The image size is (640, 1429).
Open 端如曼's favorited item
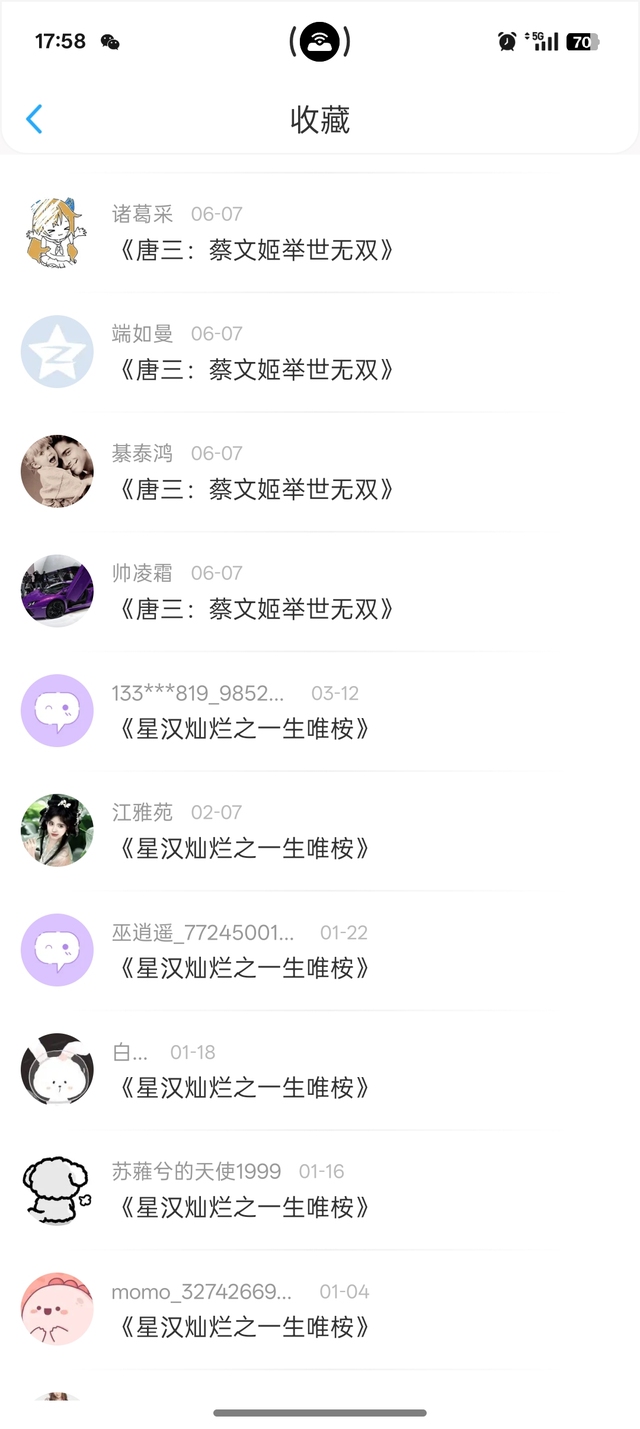(255, 370)
